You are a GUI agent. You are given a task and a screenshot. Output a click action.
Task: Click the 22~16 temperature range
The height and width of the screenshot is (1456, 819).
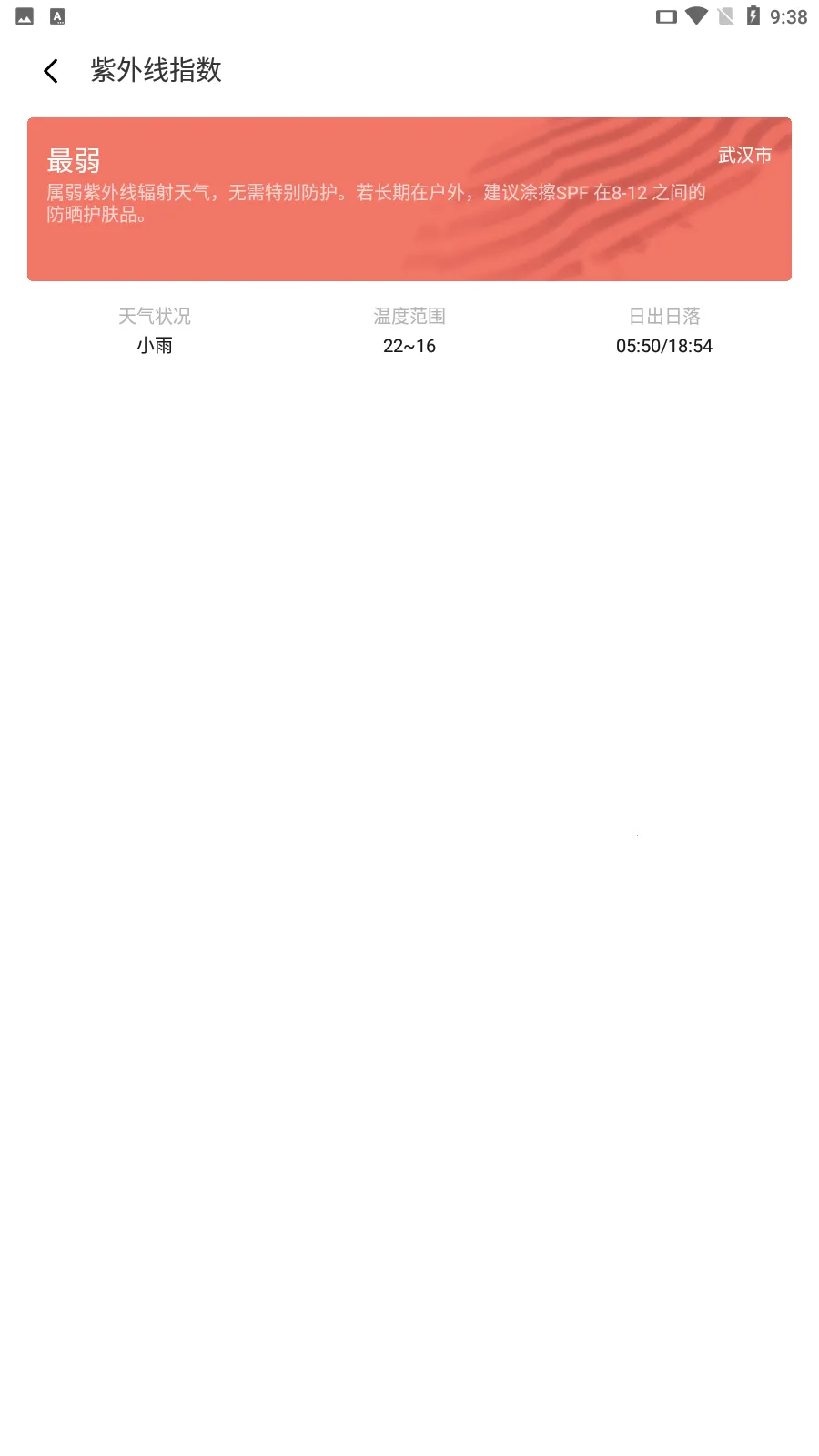pyautogui.click(x=409, y=346)
